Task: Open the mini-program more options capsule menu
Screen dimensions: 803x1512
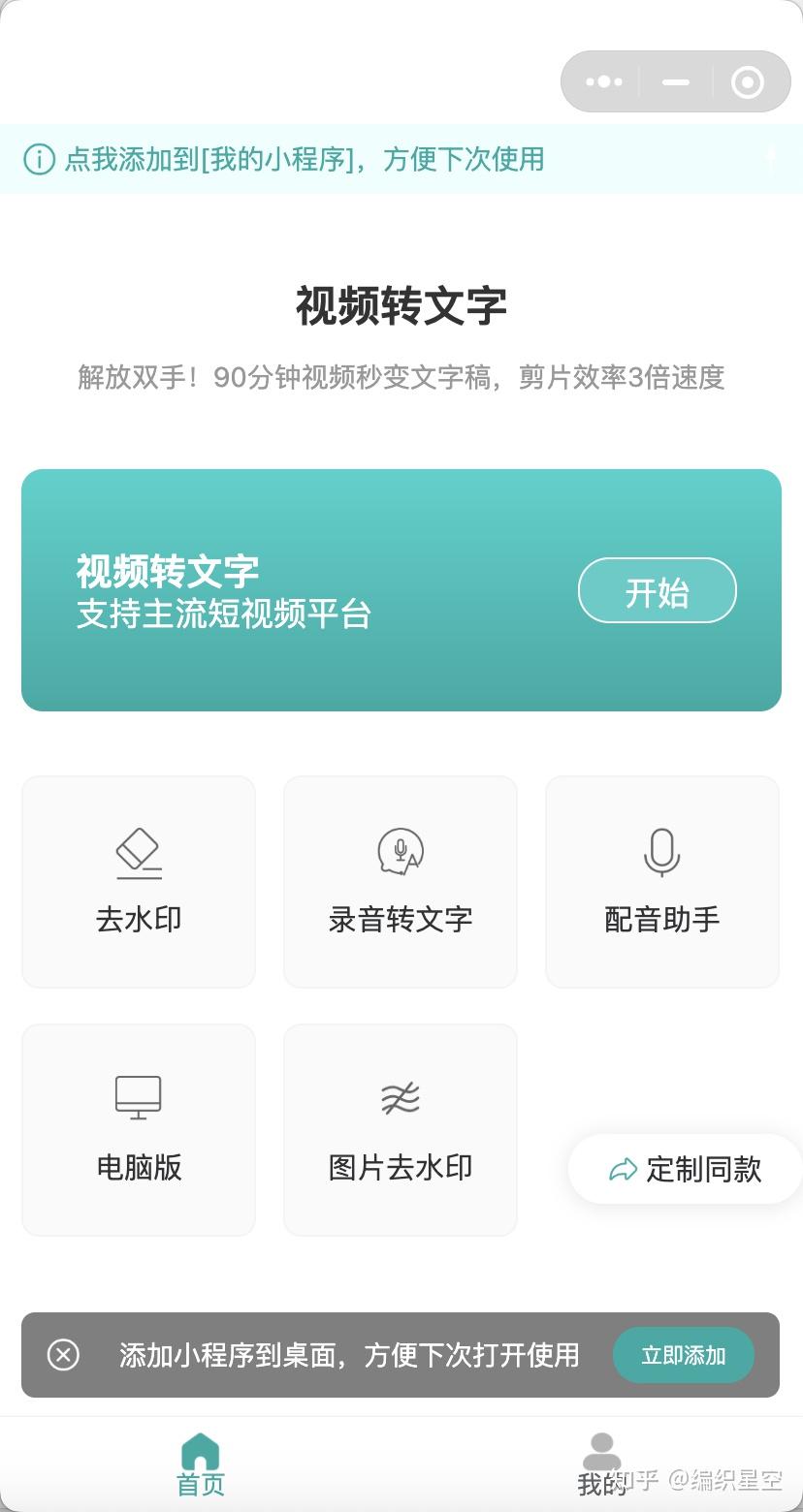Action: pyautogui.click(x=603, y=82)
